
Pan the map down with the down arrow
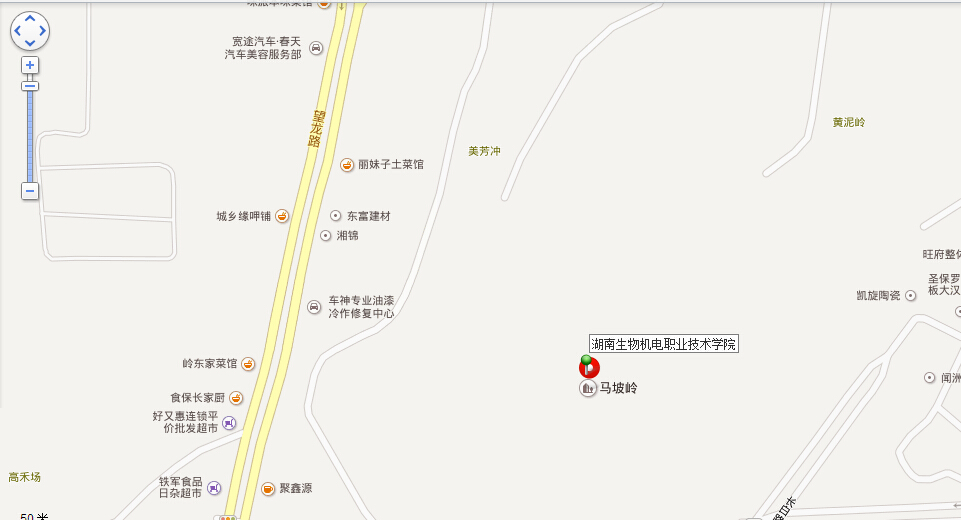pyautogui.click(x=30, y=44)
